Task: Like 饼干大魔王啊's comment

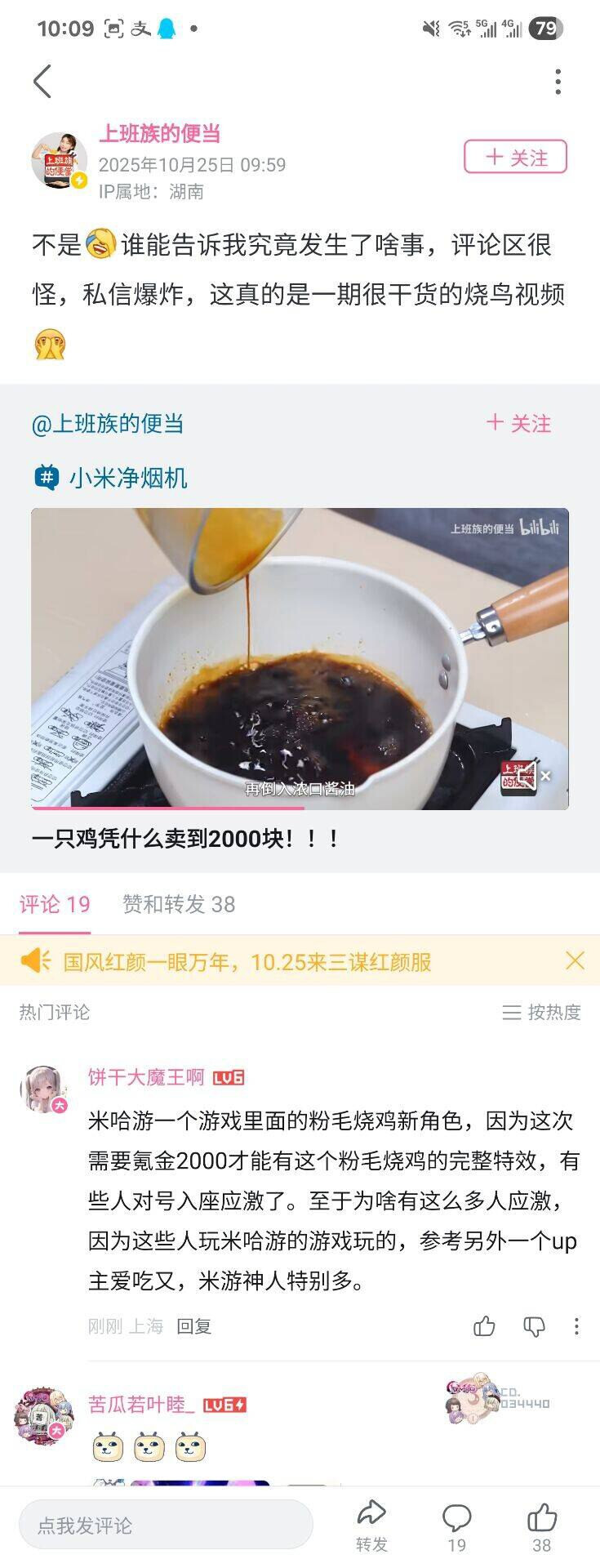Action: pyautogui.click(x=484, y=1326)
